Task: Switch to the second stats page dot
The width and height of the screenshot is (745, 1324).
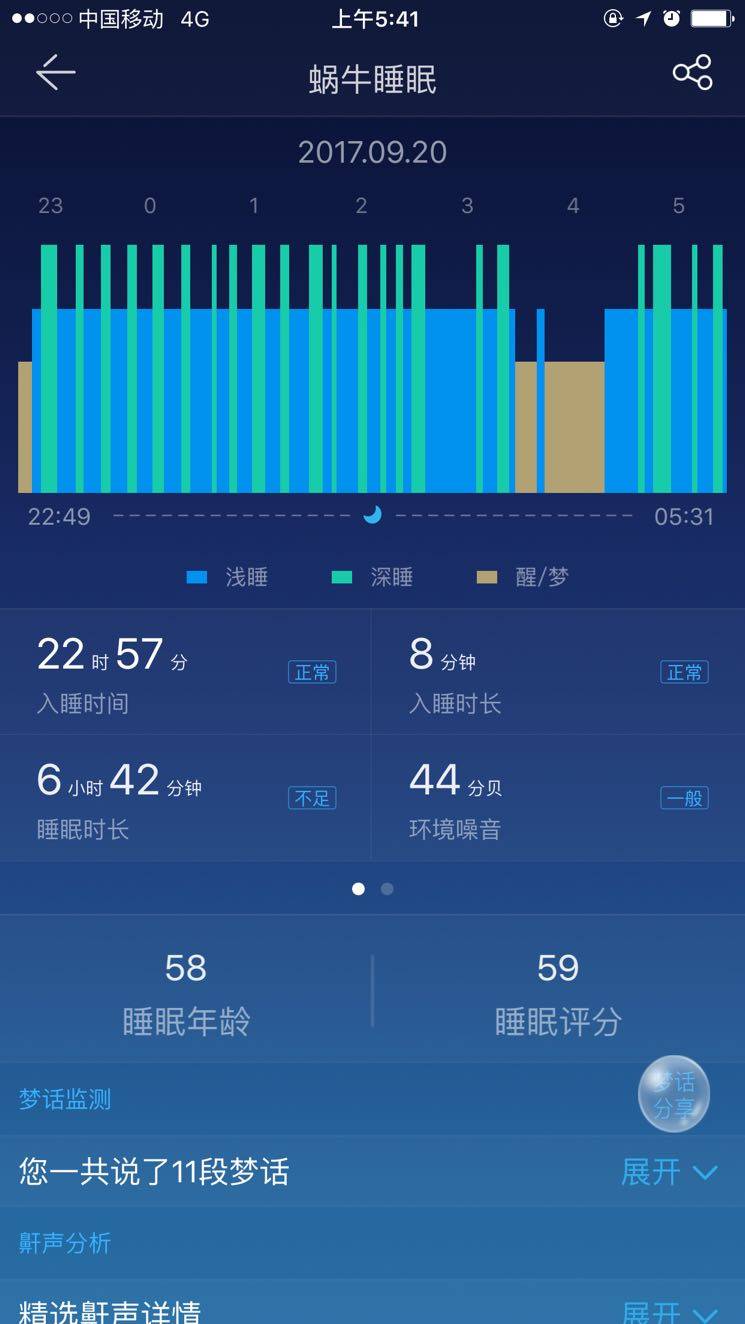Action: [x=388, y=888]
